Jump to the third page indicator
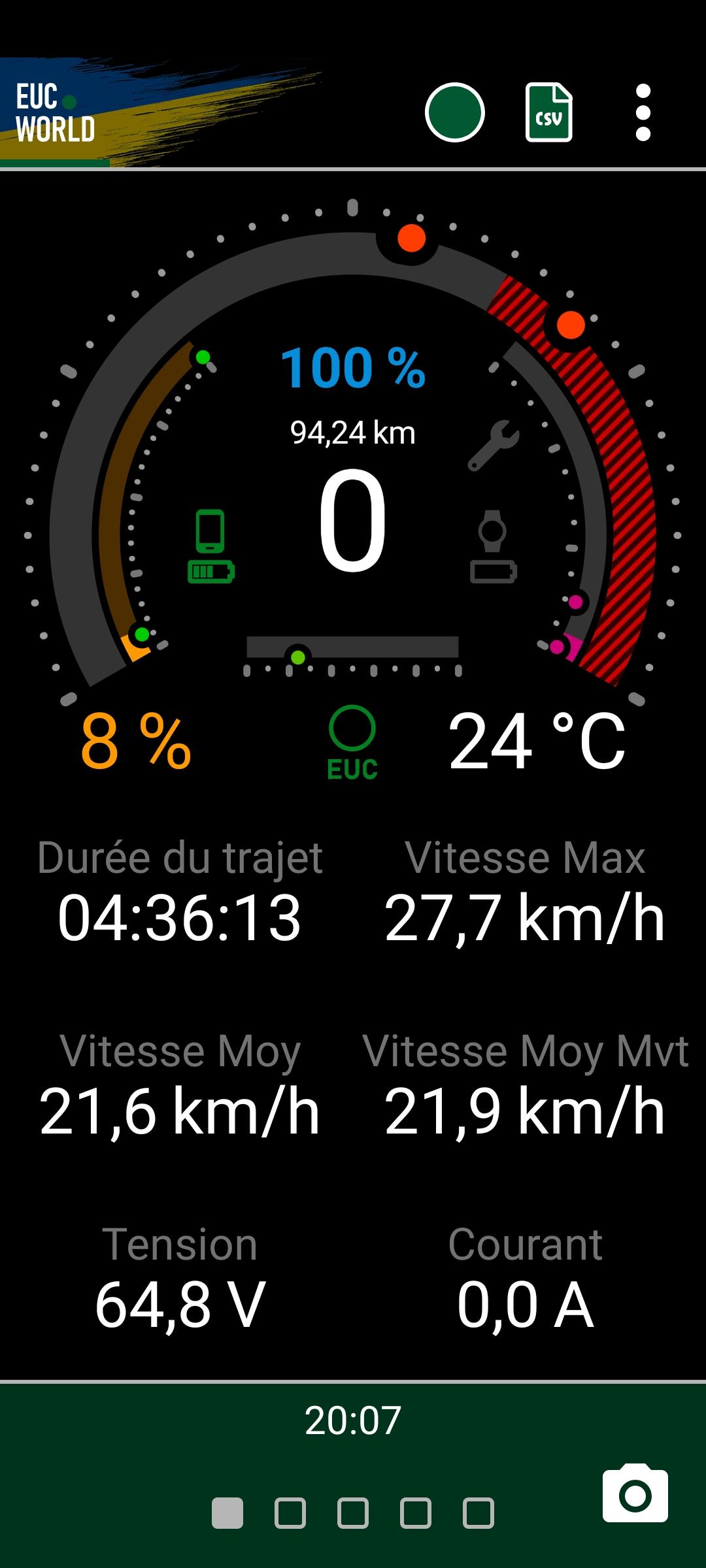706x1568 pixels. 353,1513
